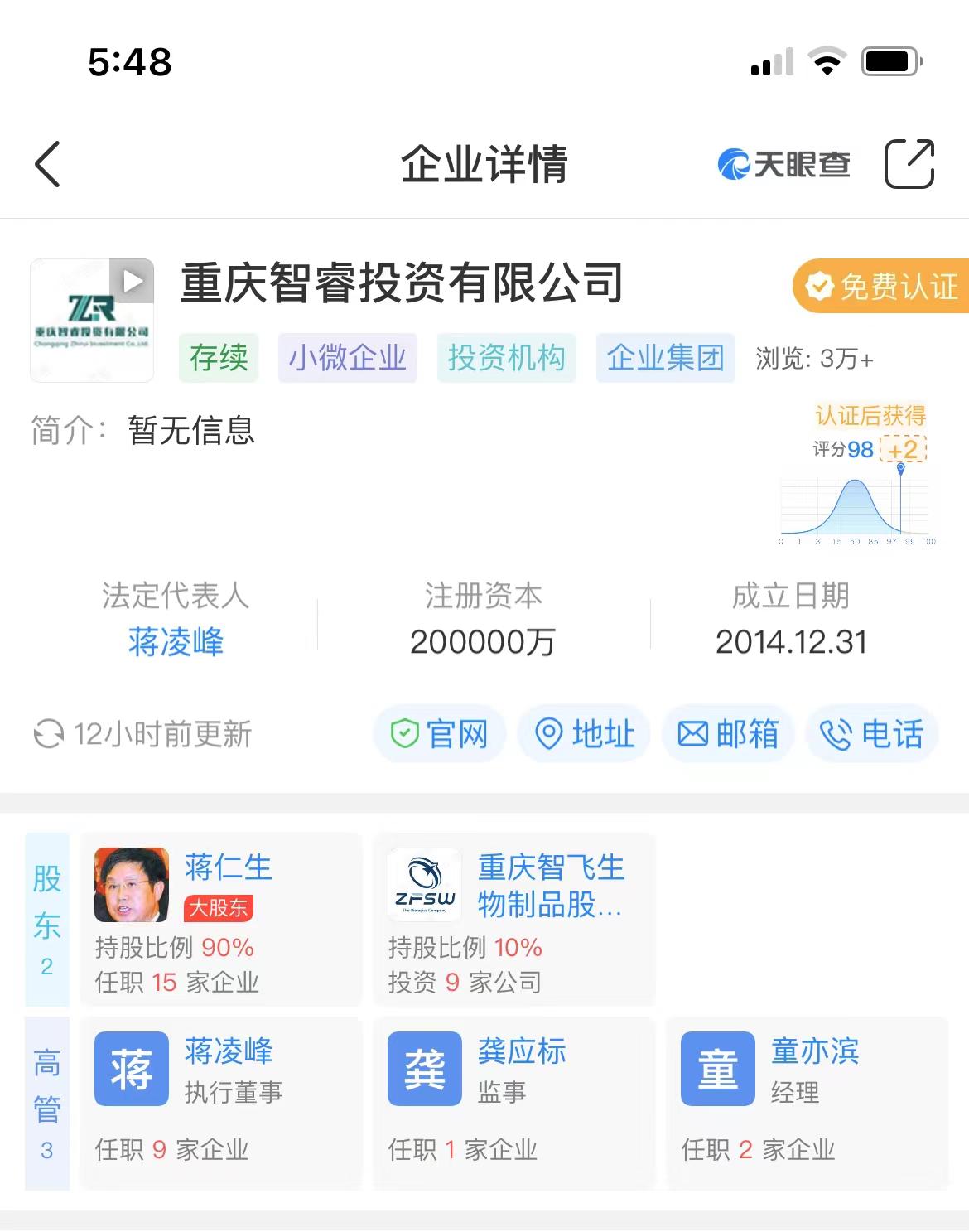This screenshot has width=969, height=1232.
Task: Click the 天眼查 logo in the header
Action: (x=782, y=164)
